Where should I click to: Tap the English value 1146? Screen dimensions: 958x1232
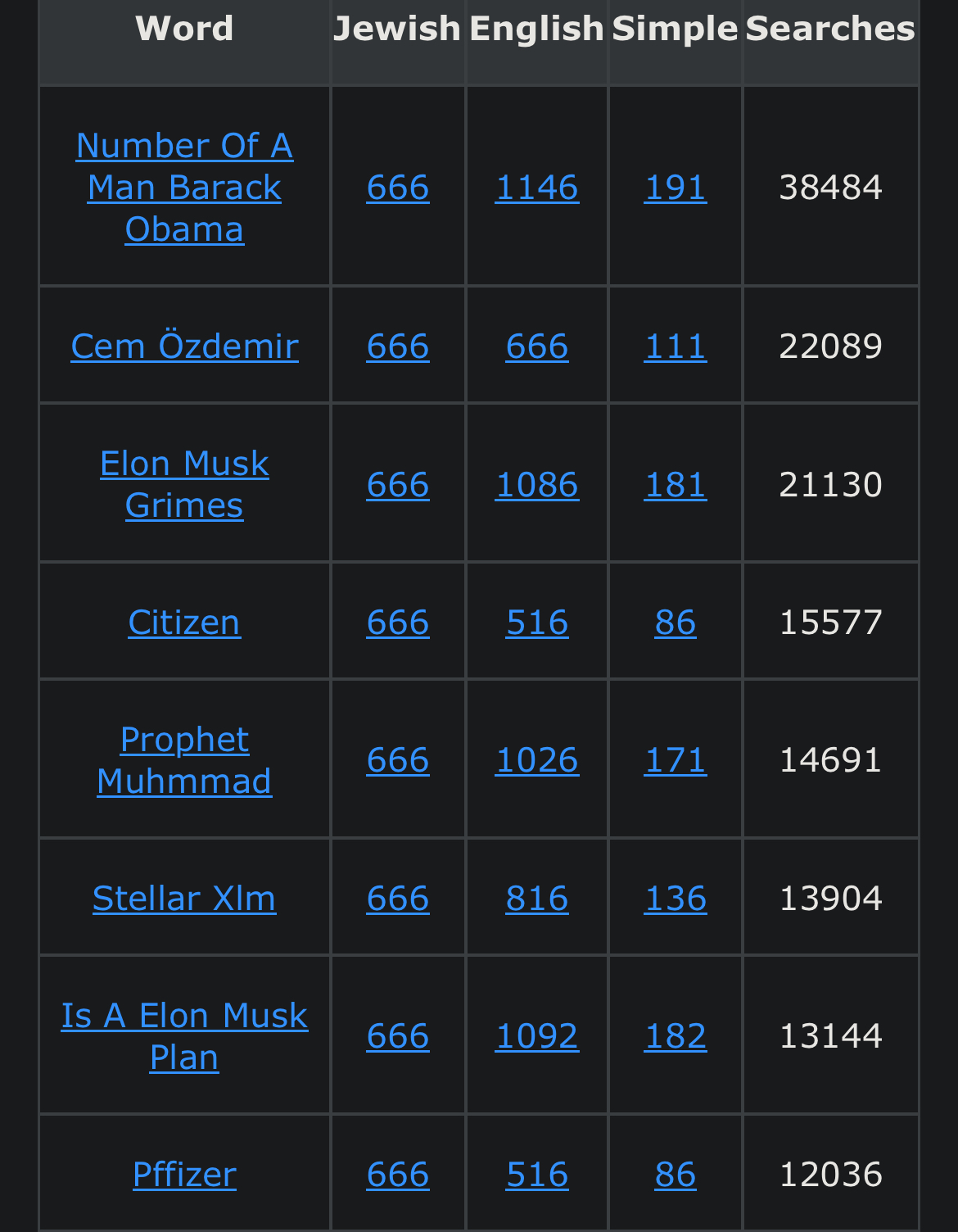click(537, 188)
